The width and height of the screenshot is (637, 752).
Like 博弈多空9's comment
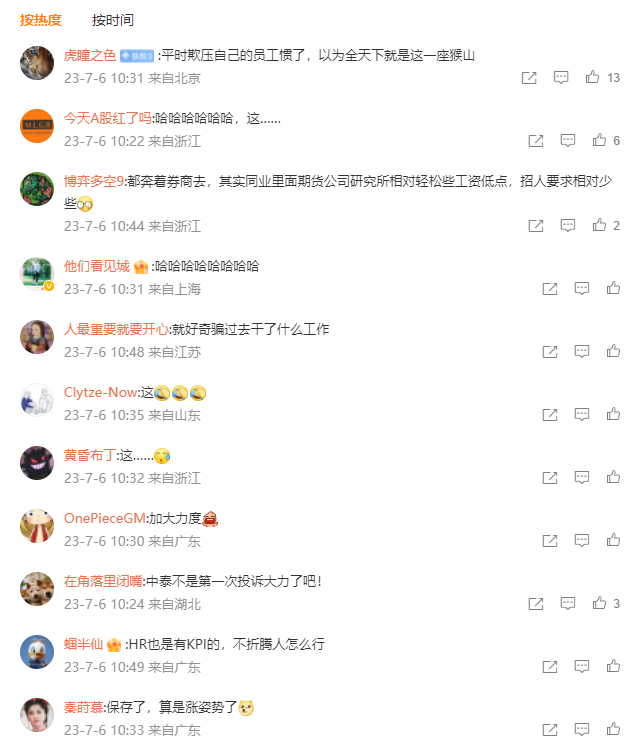pyautogui.click(x=599, y=225)
